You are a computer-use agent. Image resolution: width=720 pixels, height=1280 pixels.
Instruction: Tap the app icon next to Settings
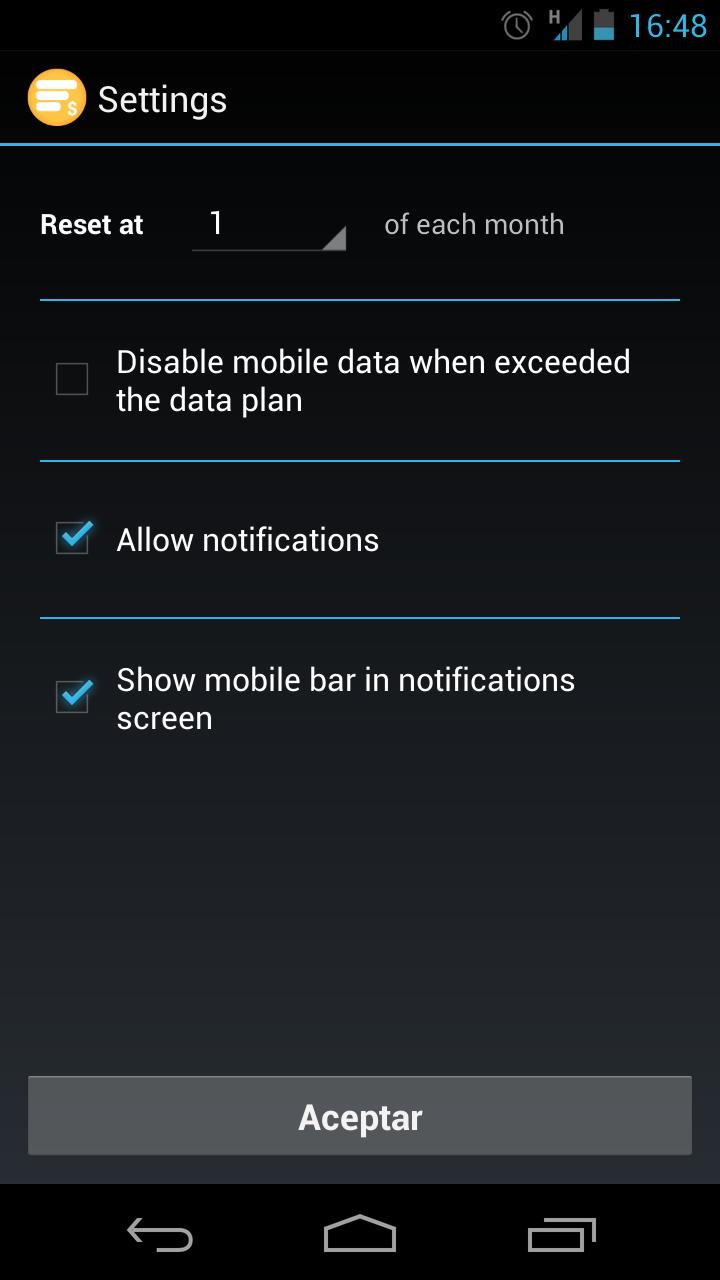point(56,98)
